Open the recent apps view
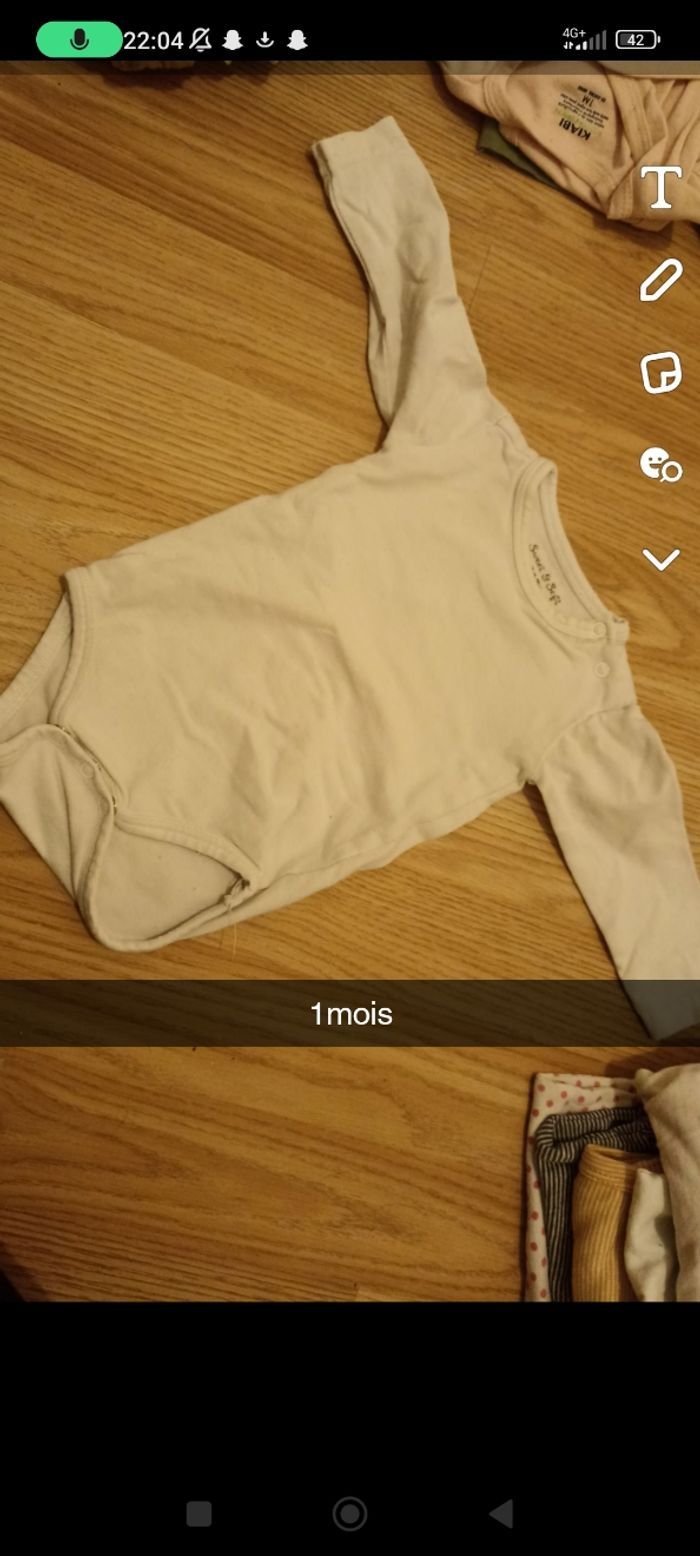This screenshot has height=1556, width=700. [199, 1513]
